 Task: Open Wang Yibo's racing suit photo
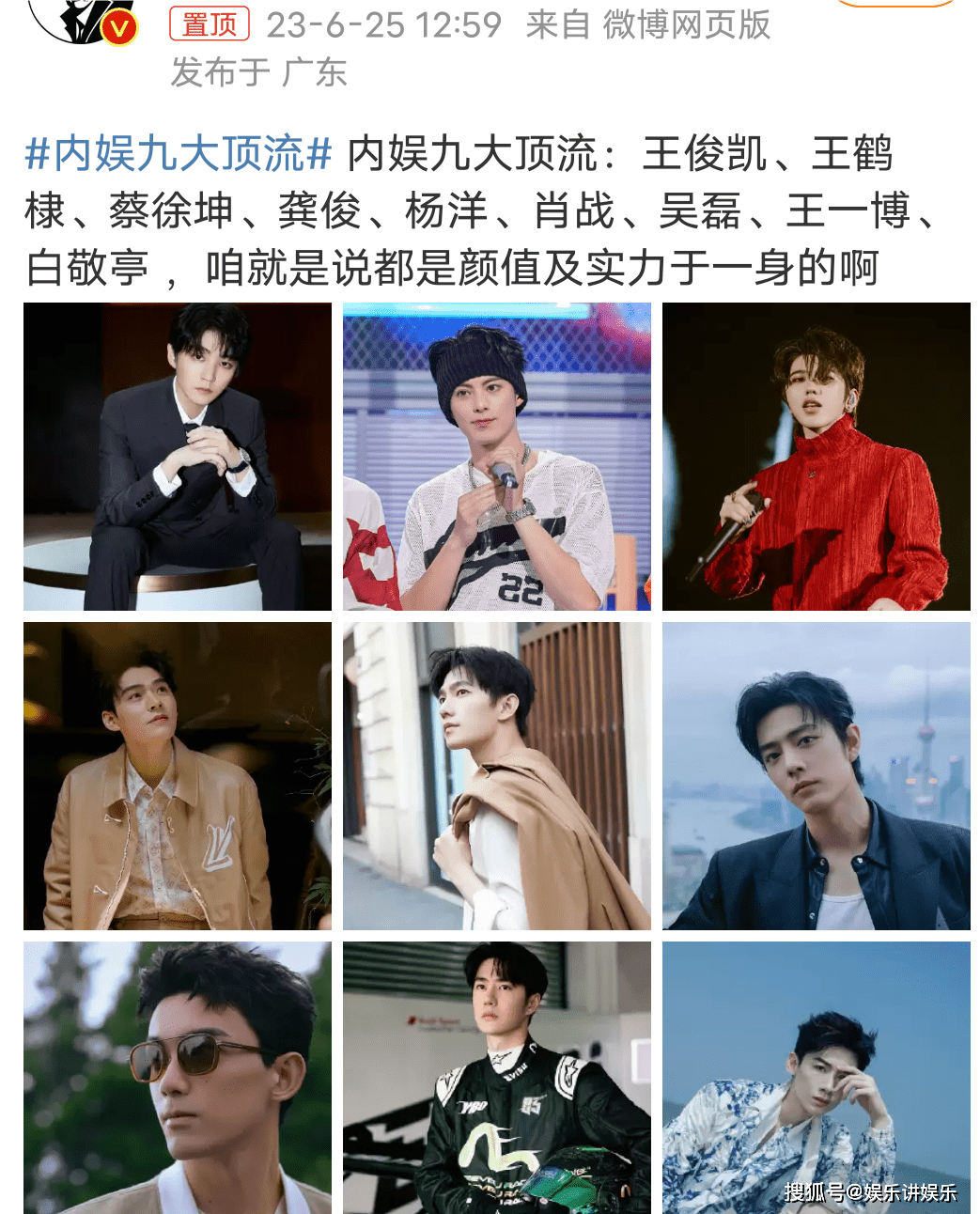click(498, 1081)
